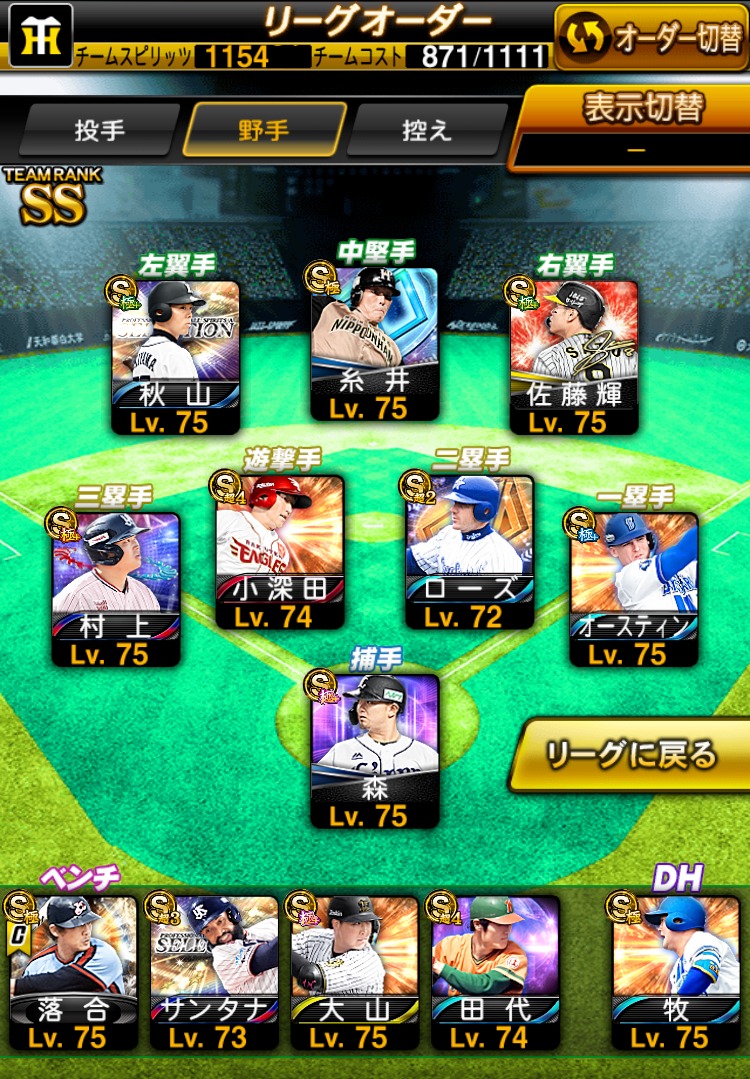This screenshot has width=750, height=1079.
Task: Select center fielder 糸井 card
Action: 374,343
